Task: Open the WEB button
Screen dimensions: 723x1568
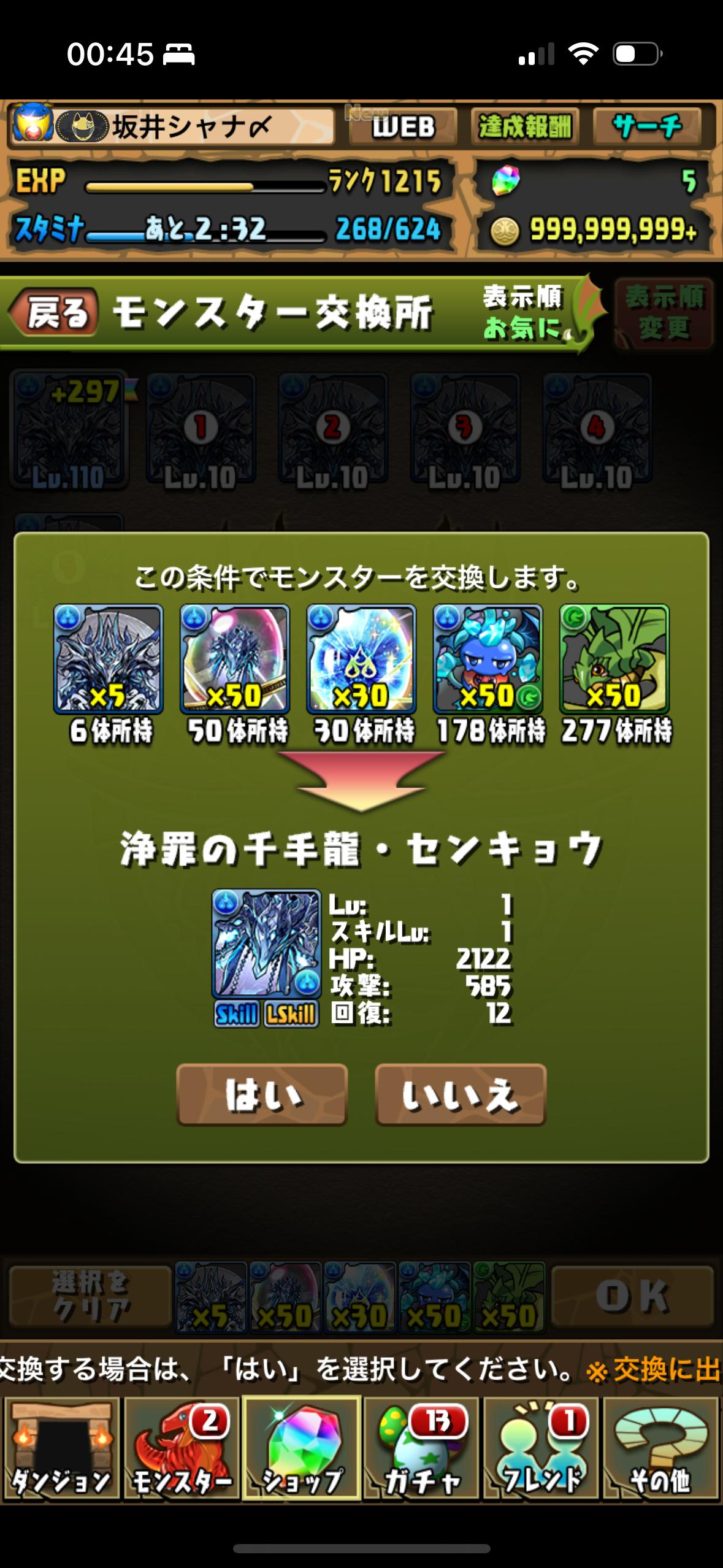Action: point(403,126)
